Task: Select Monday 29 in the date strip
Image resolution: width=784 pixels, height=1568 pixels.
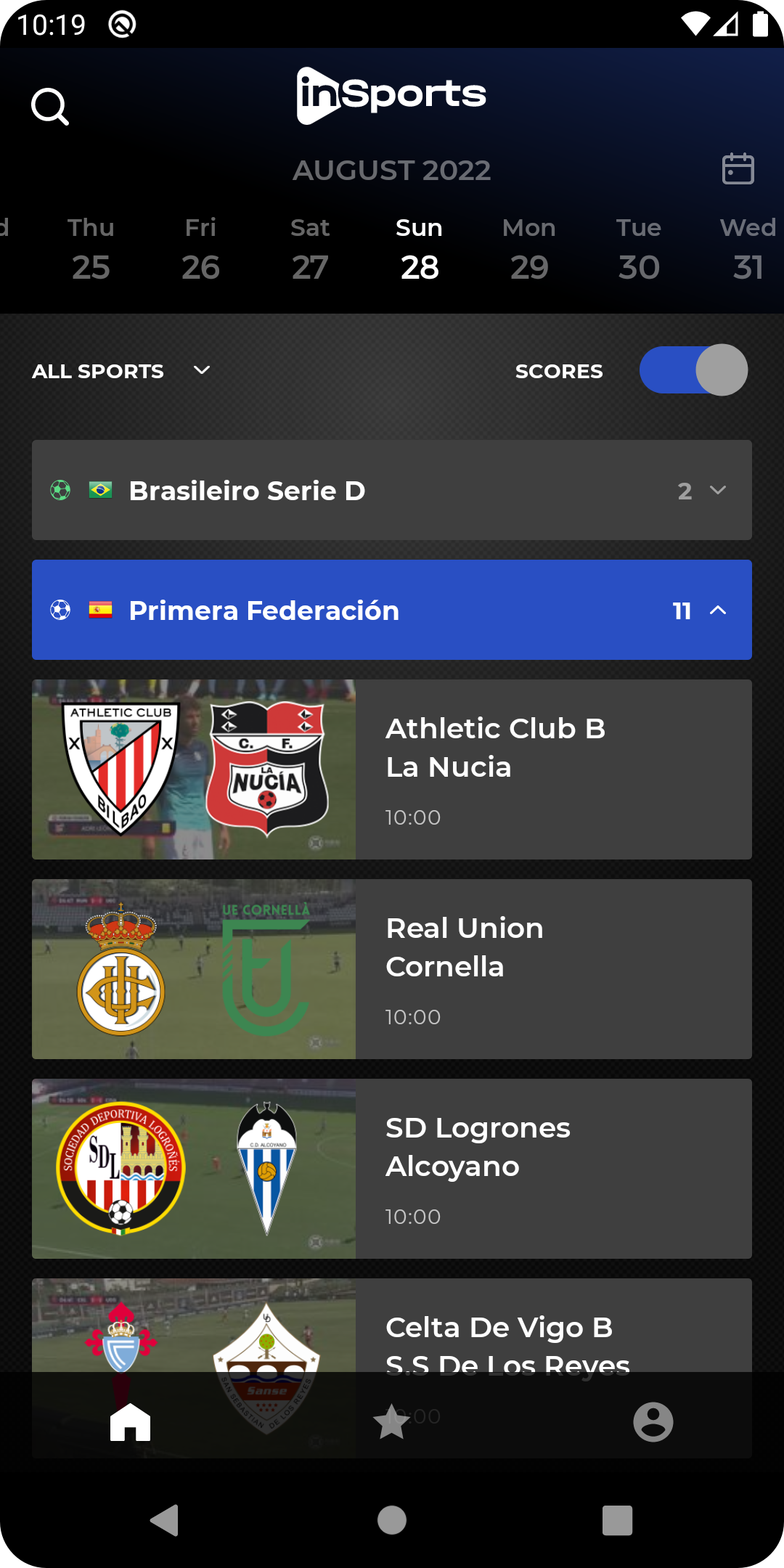Action: [529, 249]
